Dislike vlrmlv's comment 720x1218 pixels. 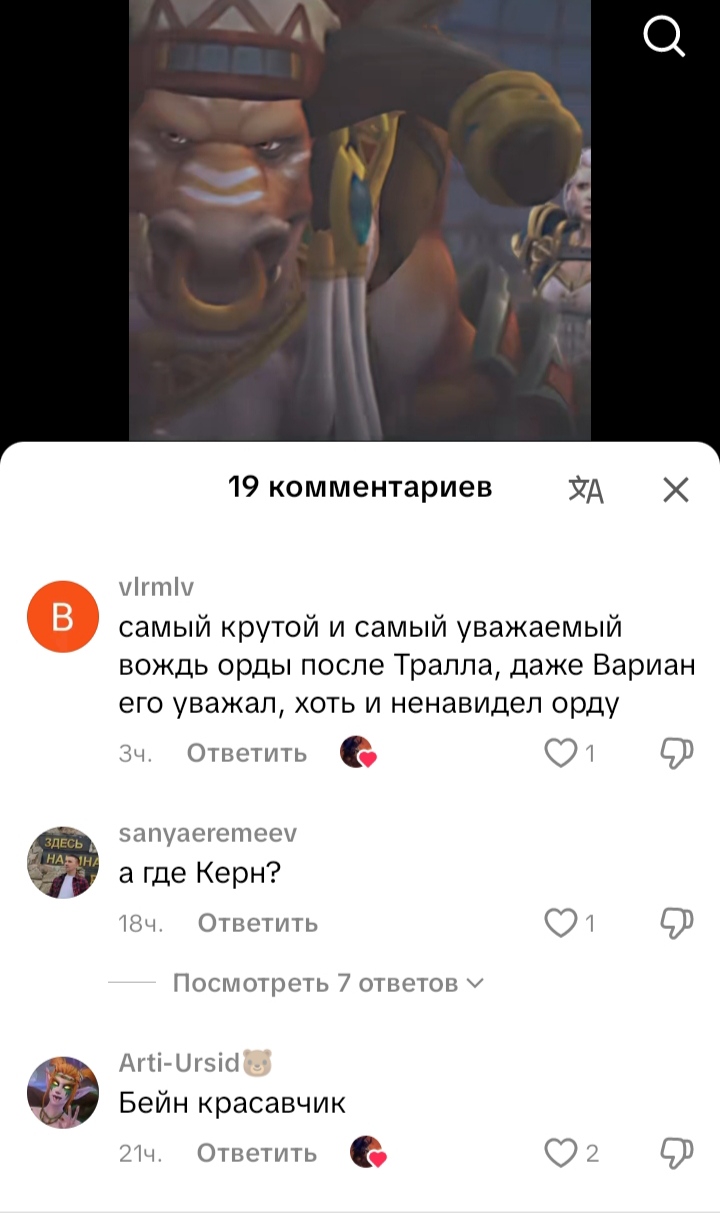pos(677,753)
